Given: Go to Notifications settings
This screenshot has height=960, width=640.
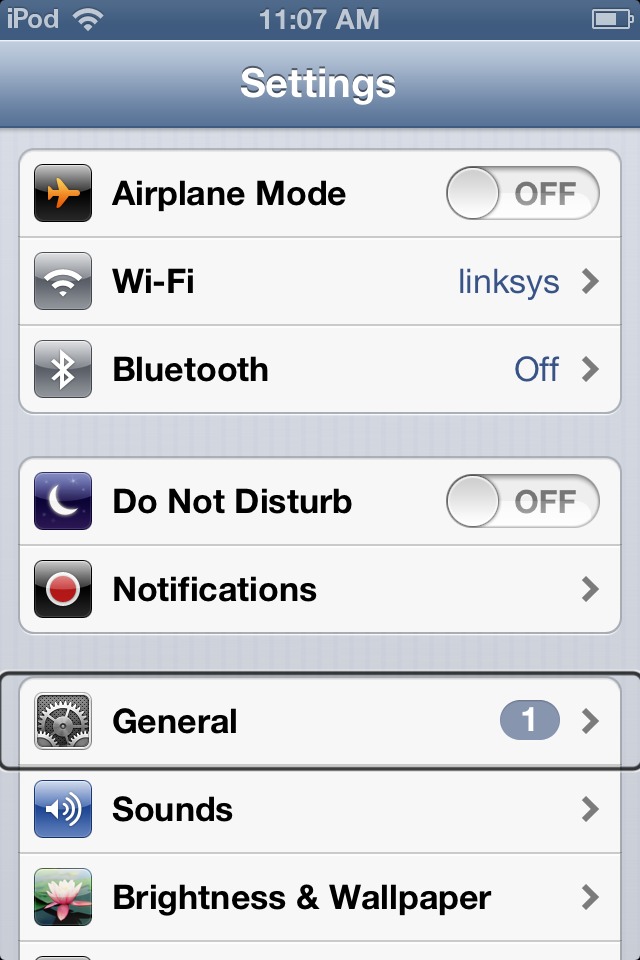Looking at the screenshot, I should tap(320, 589).
